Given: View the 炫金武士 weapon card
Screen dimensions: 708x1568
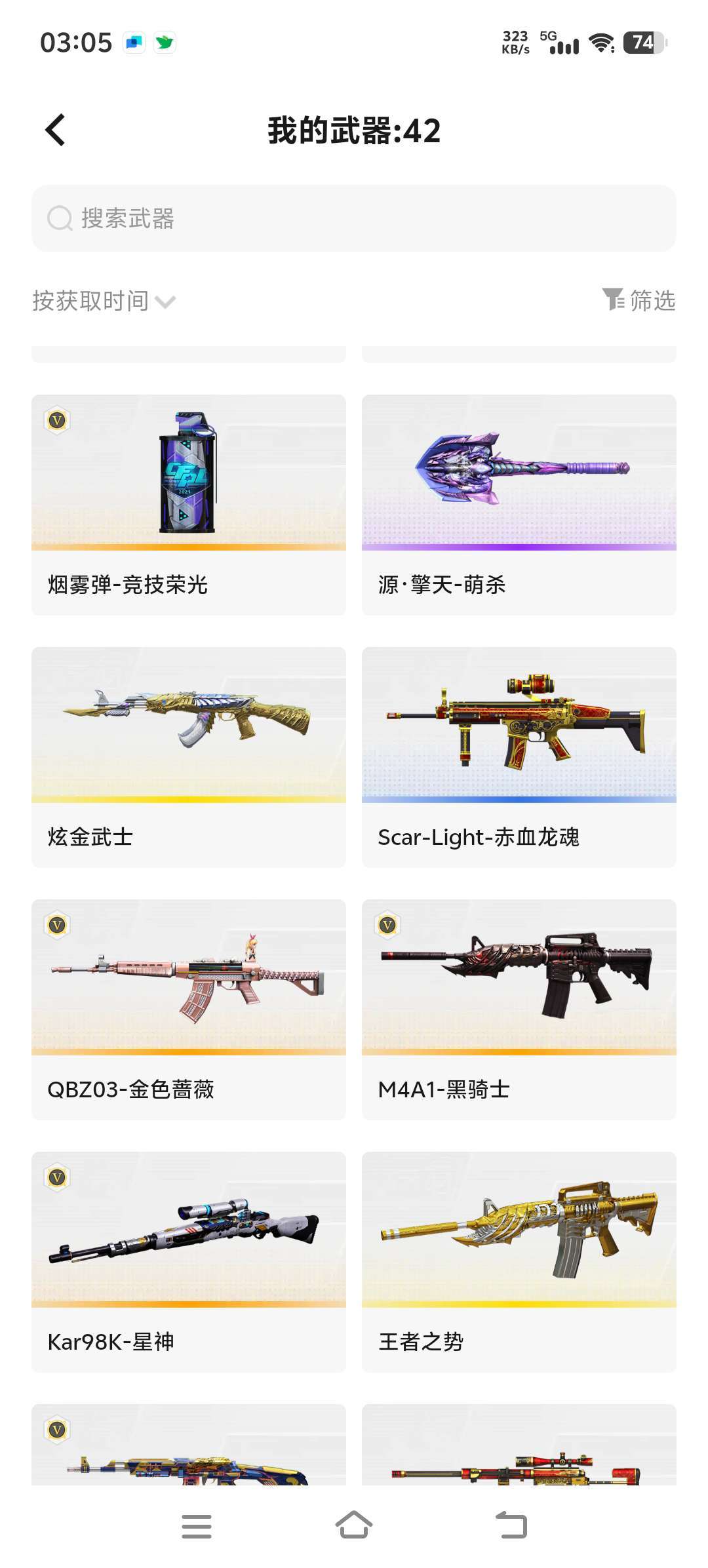Looking at the screenshot, I should click(x=189, y=757).
